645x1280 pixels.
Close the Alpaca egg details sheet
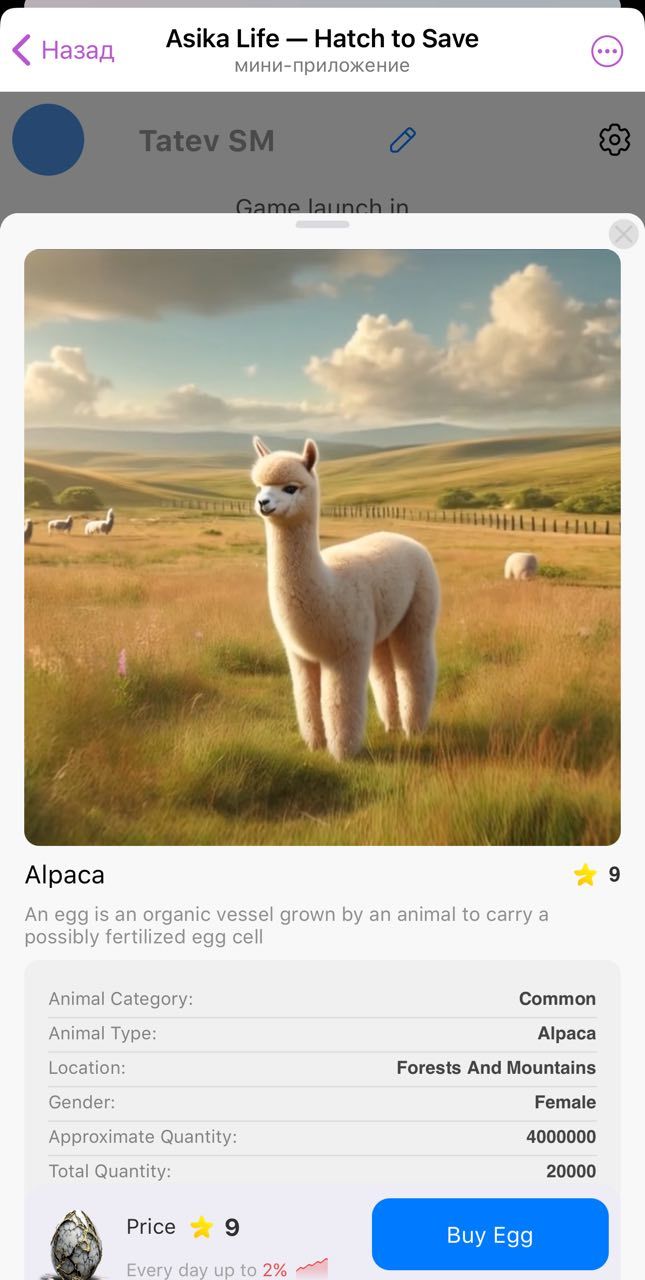coord(624,234)
